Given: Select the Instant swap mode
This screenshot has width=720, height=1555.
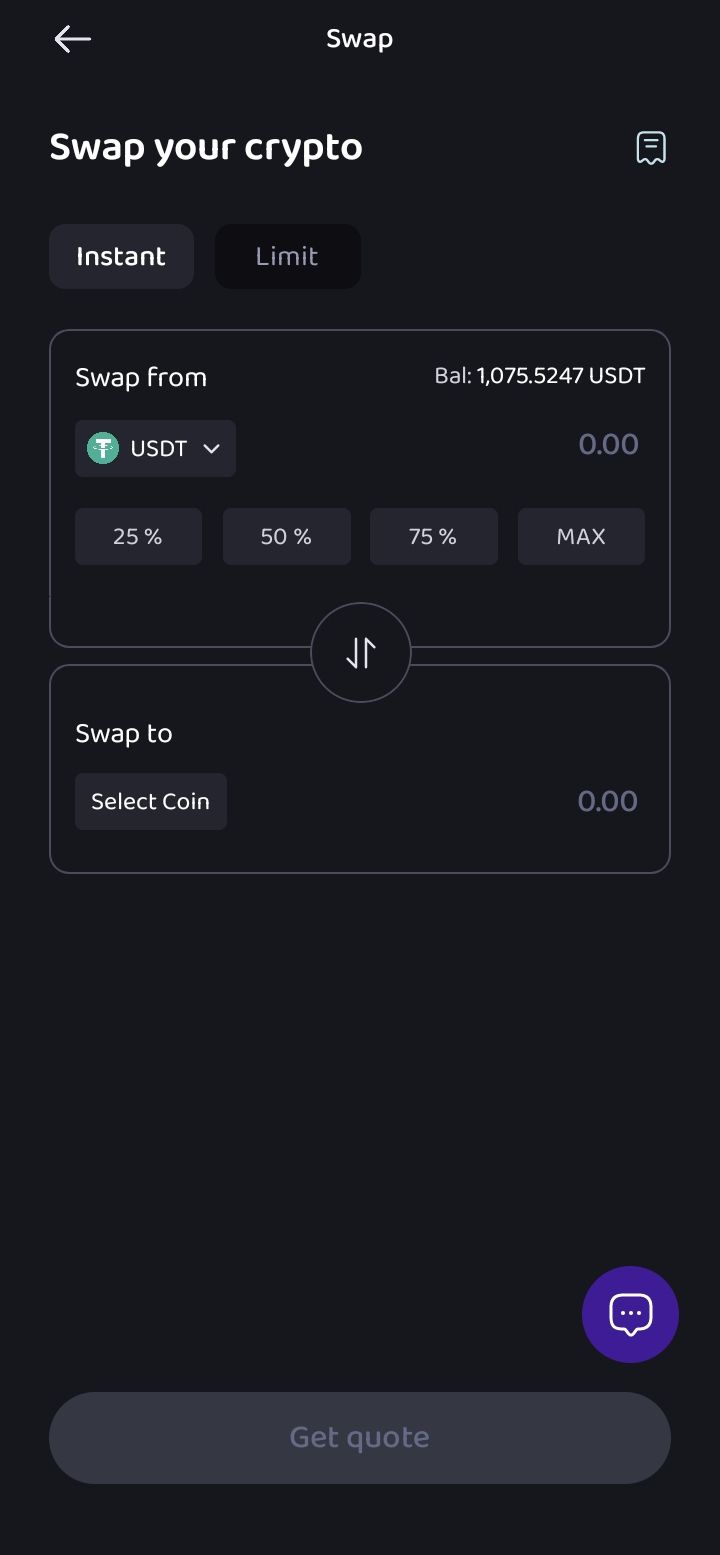Looking at the screenshot, I should [121, 256].
